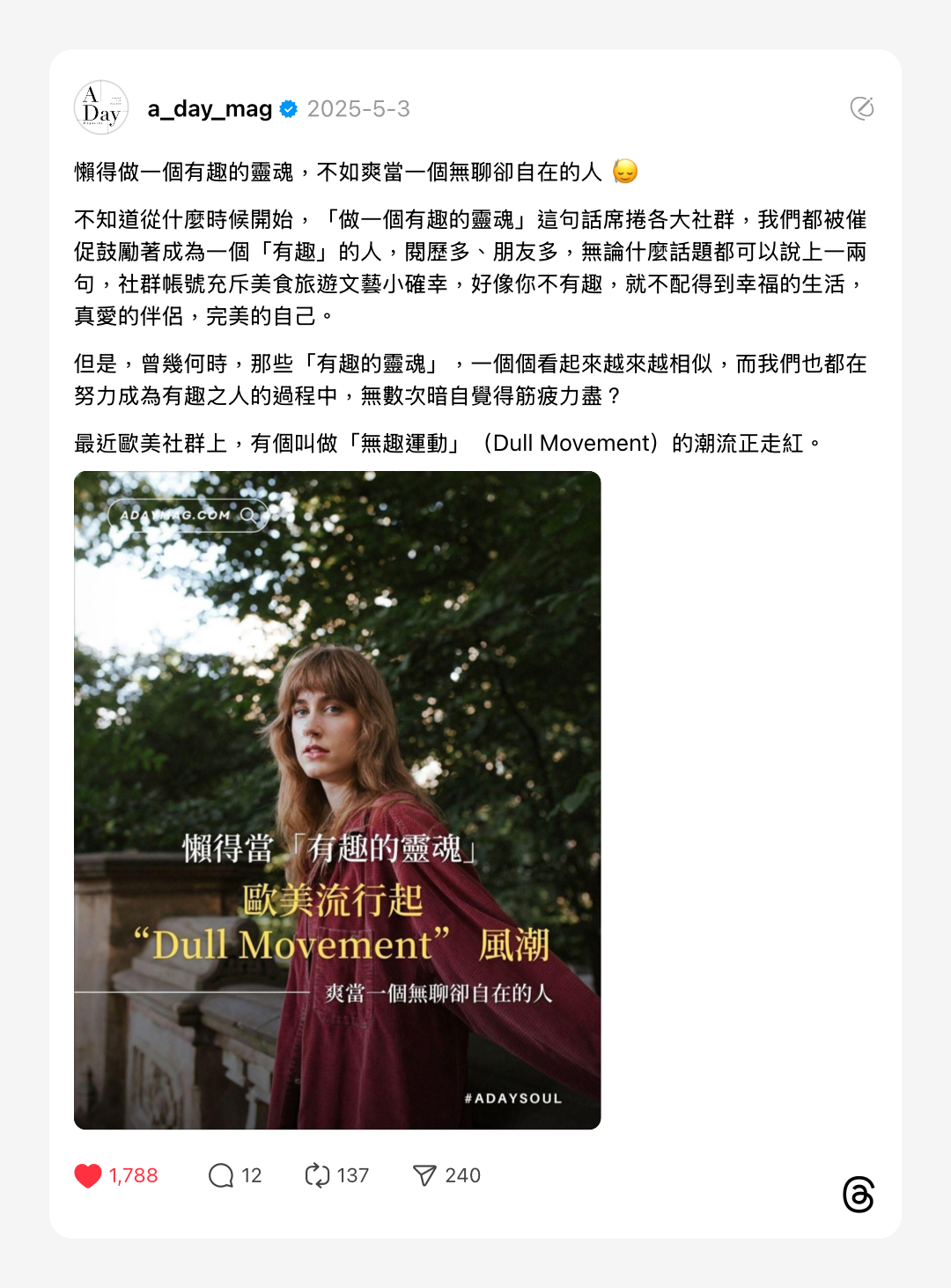Tap the a_day_mag username
This screenshot has width=951, height=1288.
210,108
